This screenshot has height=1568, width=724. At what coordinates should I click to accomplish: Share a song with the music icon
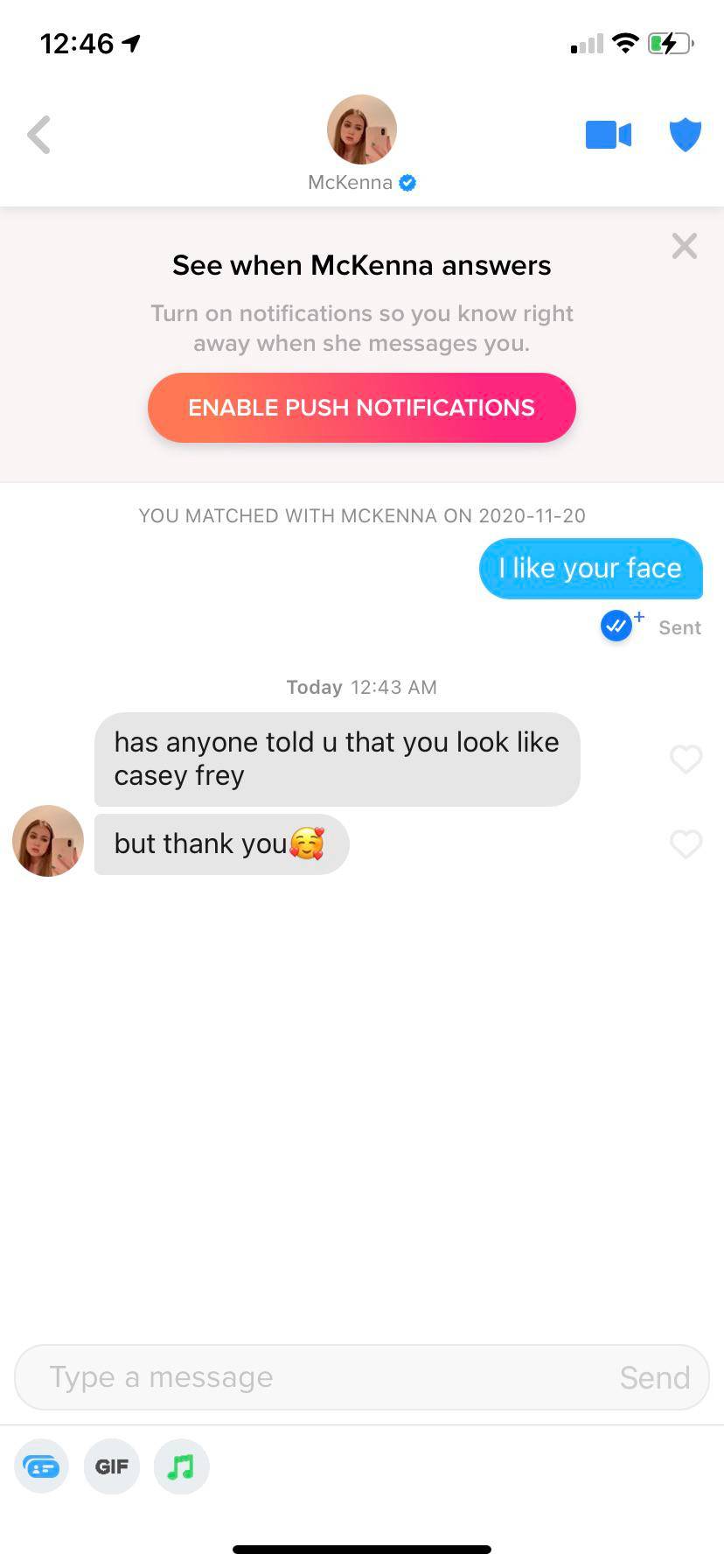pos(181,1466)
